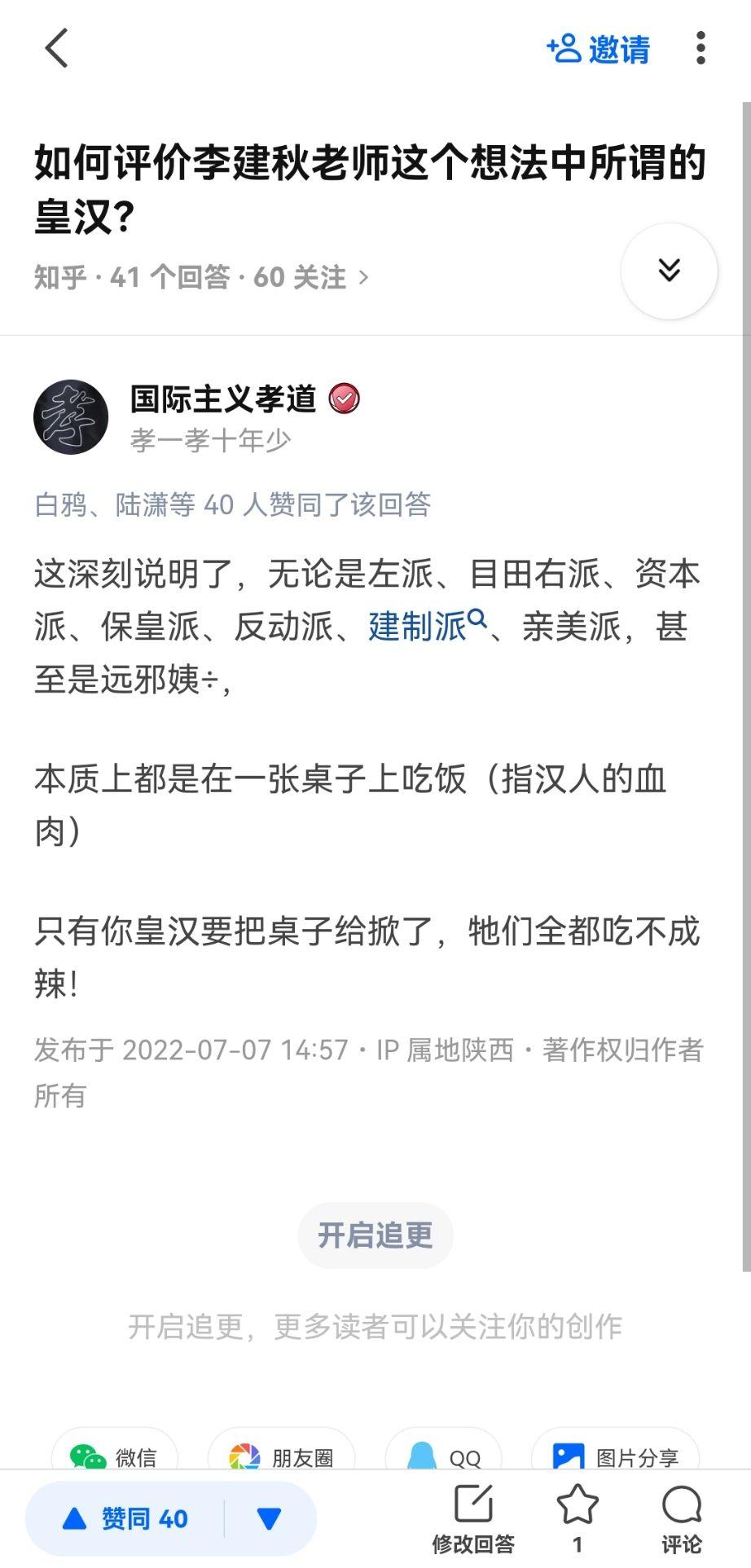This screenshot has height=1568, width=751.
Task: Share the answer to 微信
Action: pyautogui.click(x=114, y=1456)
